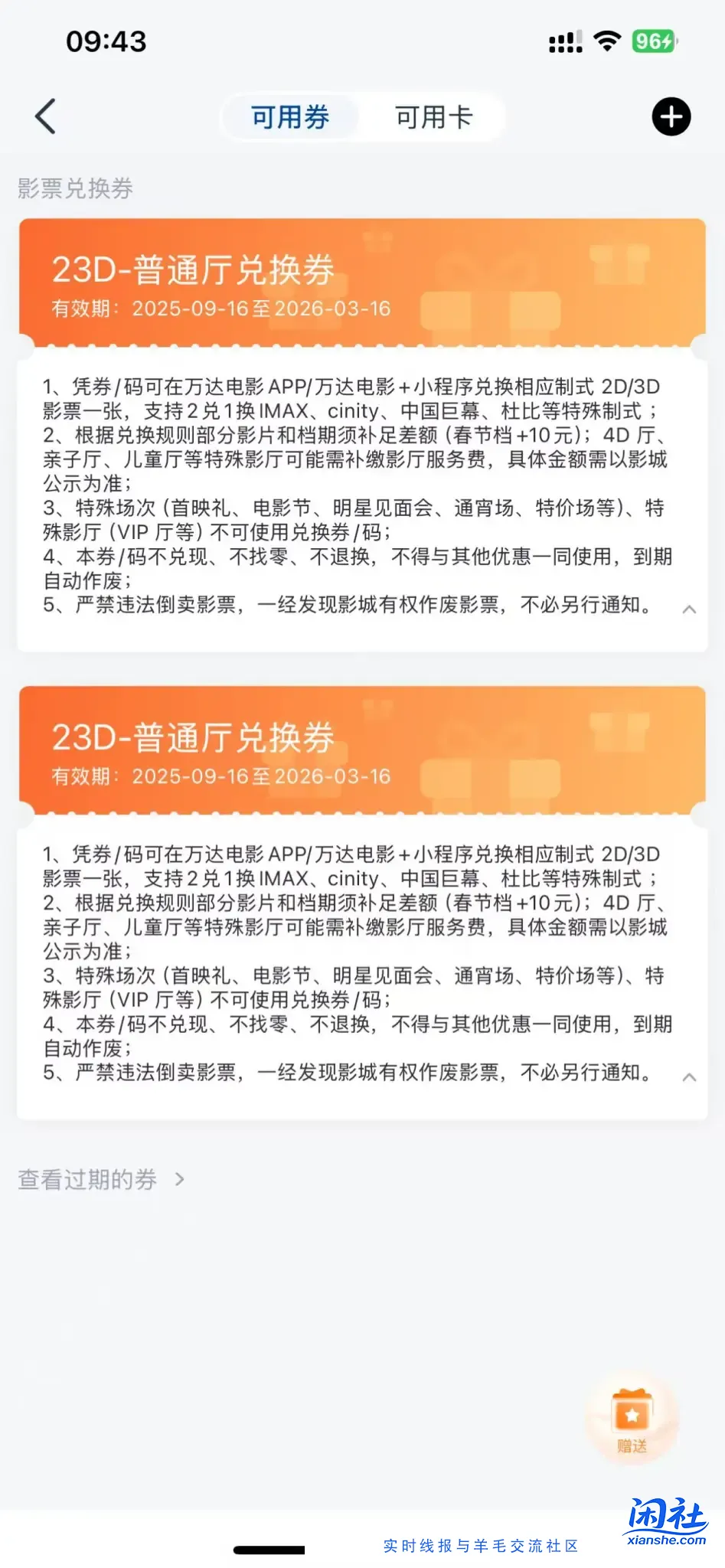Go back using the top-left arrow

coord(46,117)
